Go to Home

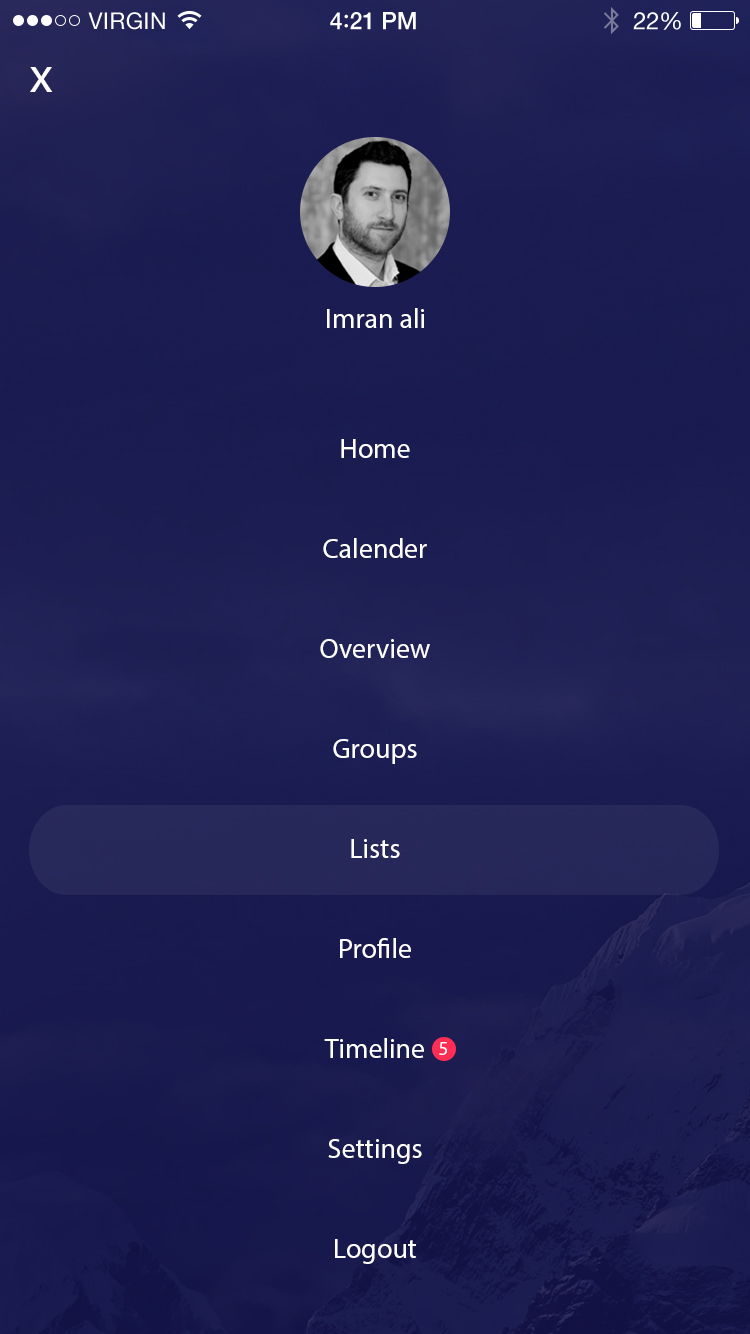pyautogui.click(x=375, y=449)
